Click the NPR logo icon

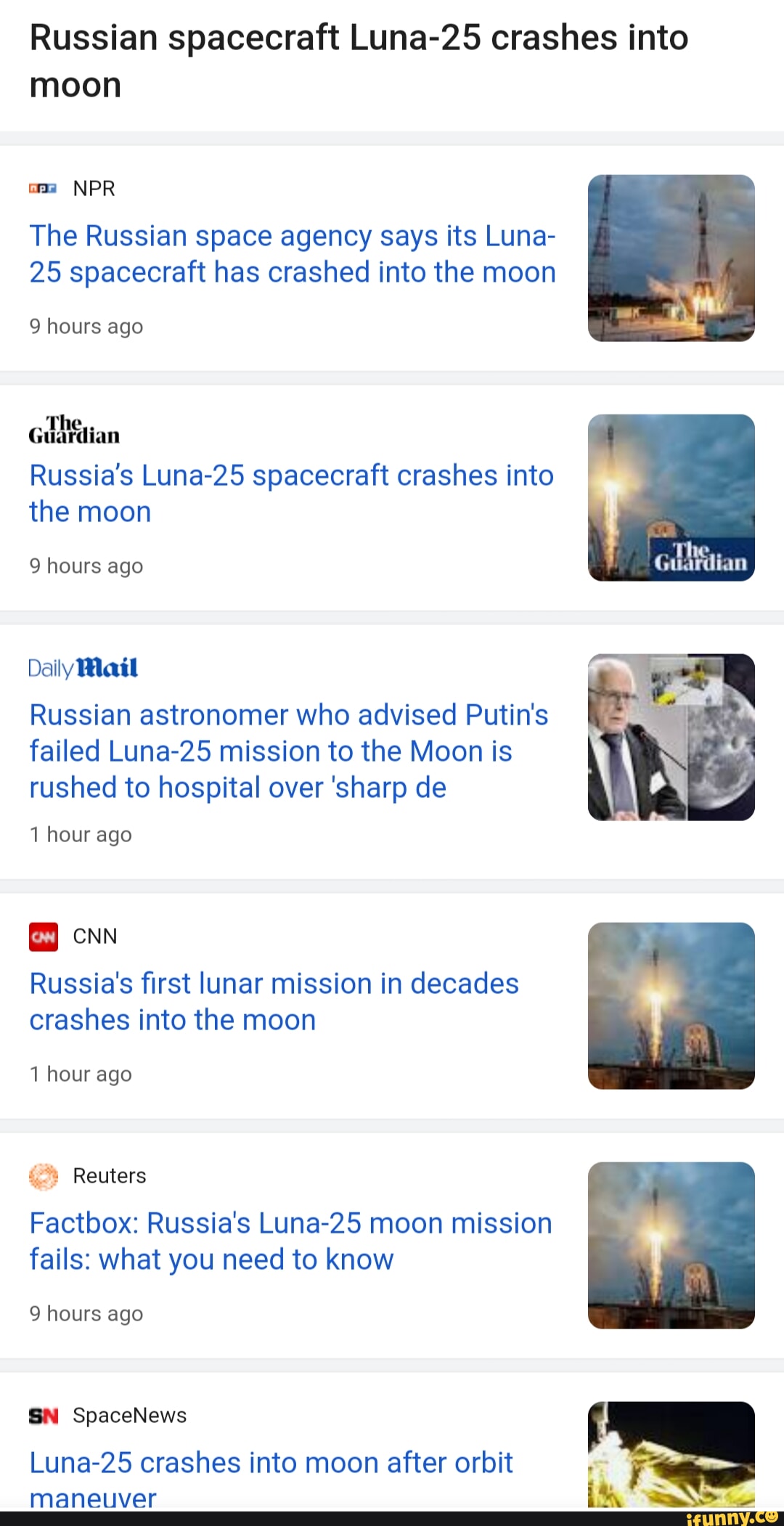tap(44, 188)
